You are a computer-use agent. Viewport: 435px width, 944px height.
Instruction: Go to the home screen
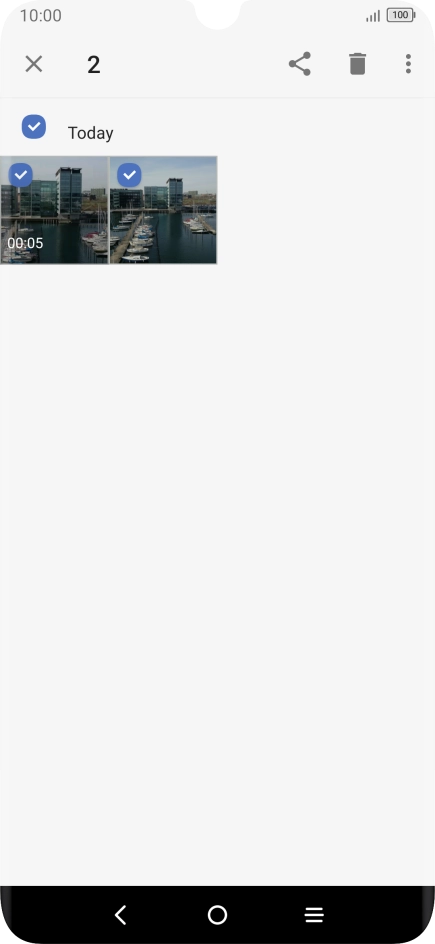pyautogui.click(x=217, y=915)
